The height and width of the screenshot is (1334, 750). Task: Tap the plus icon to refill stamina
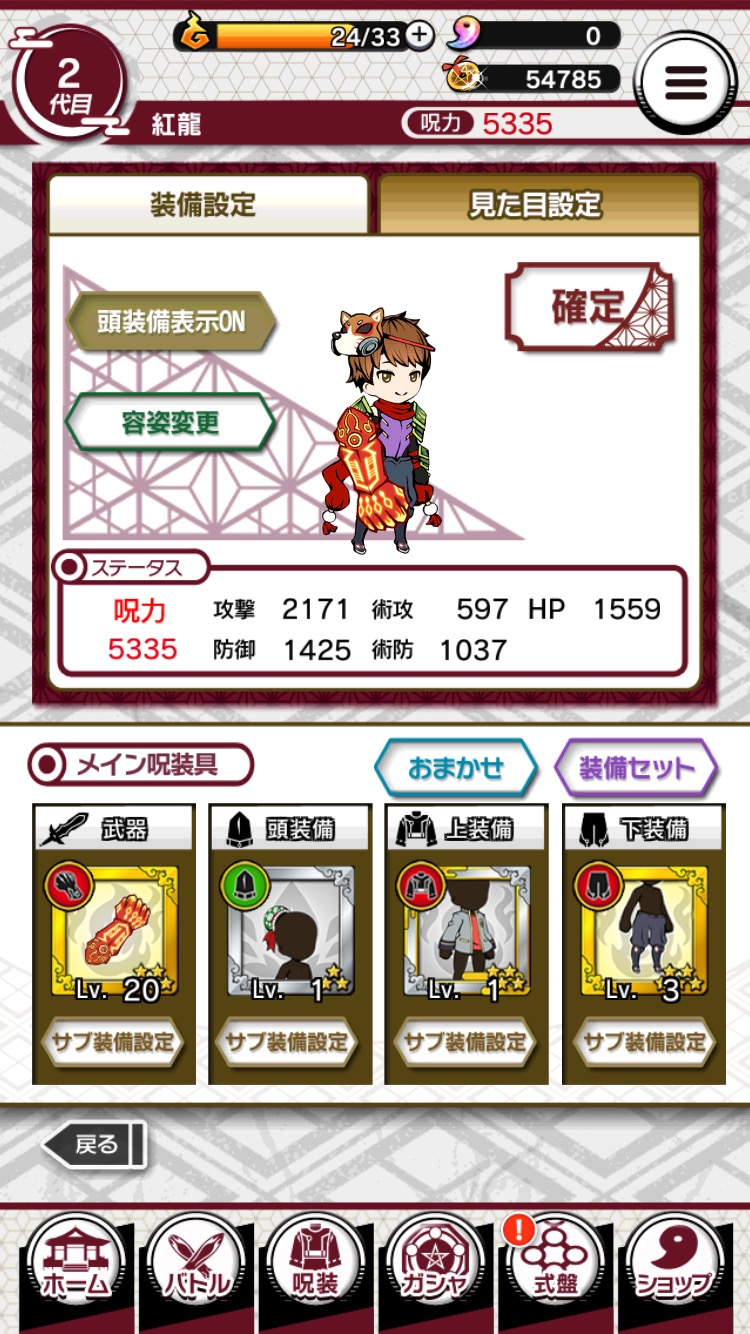pos(419,37)
